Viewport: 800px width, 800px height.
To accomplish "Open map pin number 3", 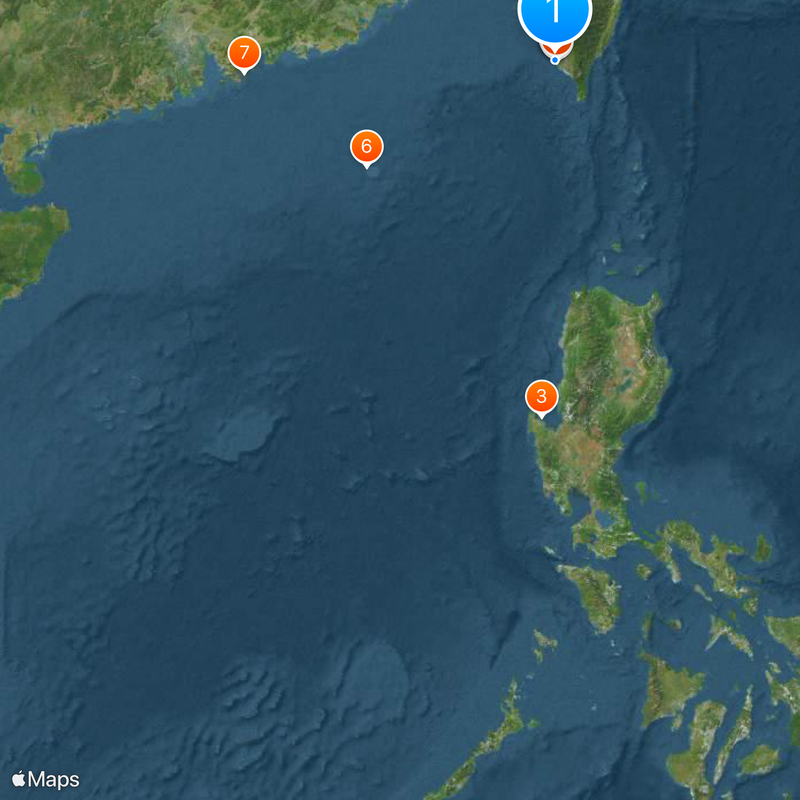I will tap(541, 396).
